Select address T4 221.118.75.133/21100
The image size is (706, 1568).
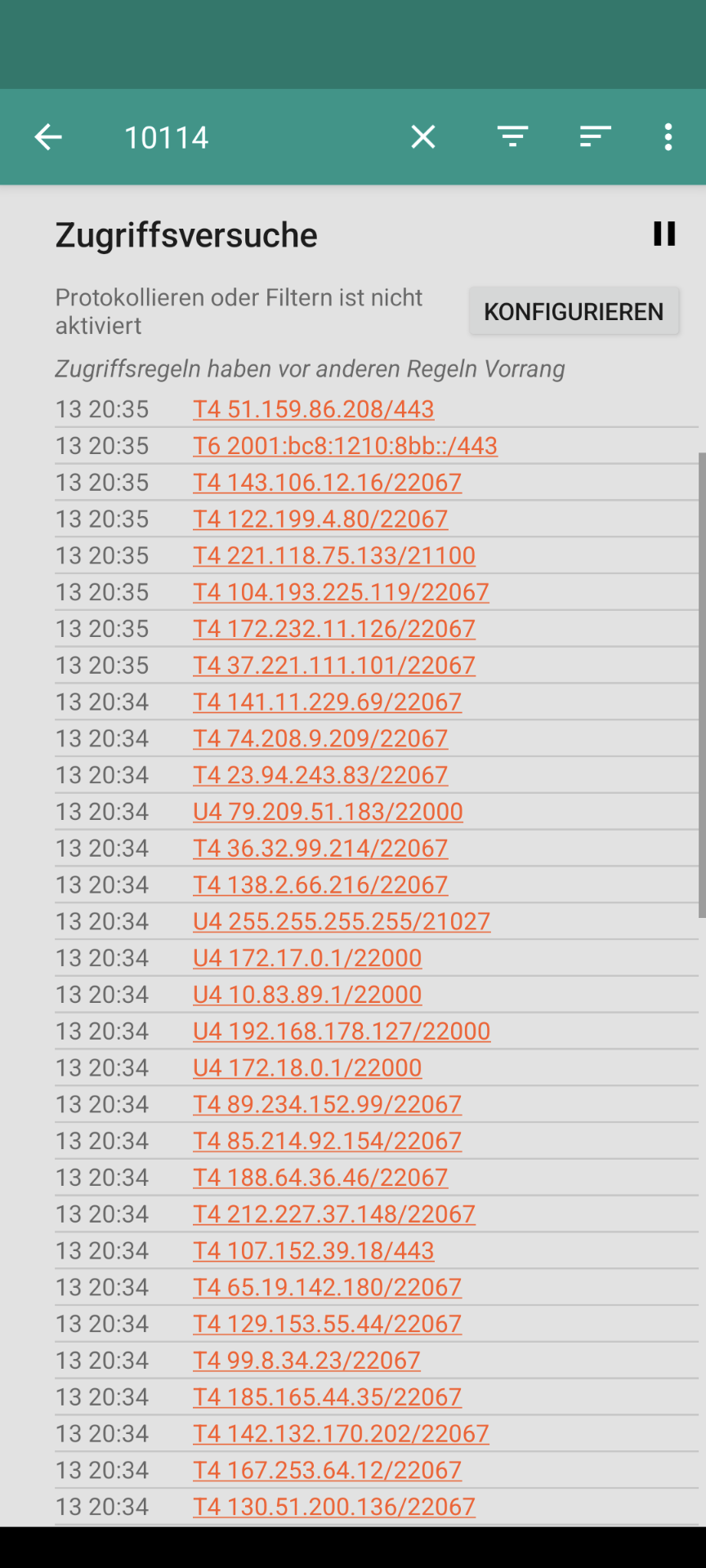pyautogui.click(x=334, y=555)
